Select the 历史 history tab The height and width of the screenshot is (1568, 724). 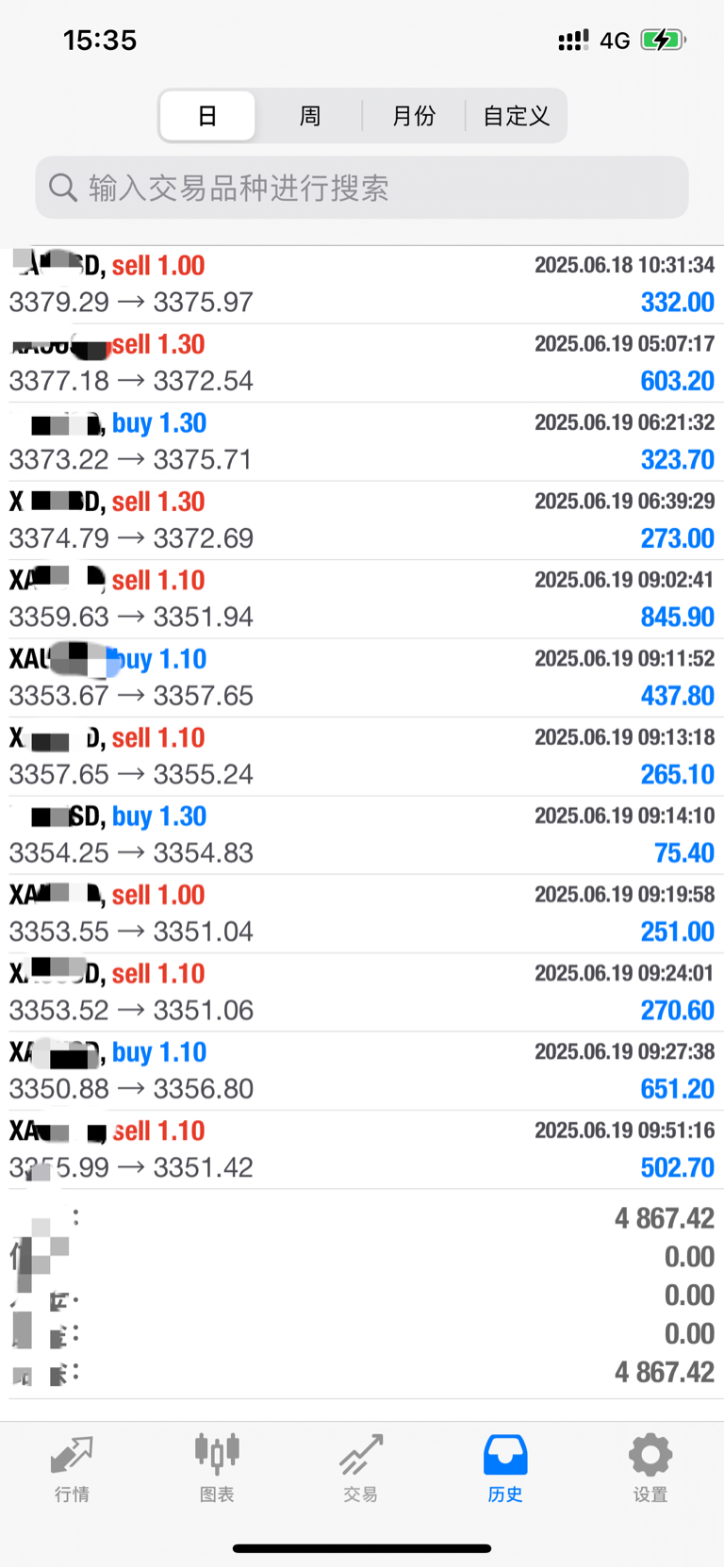click(505, 1468)
